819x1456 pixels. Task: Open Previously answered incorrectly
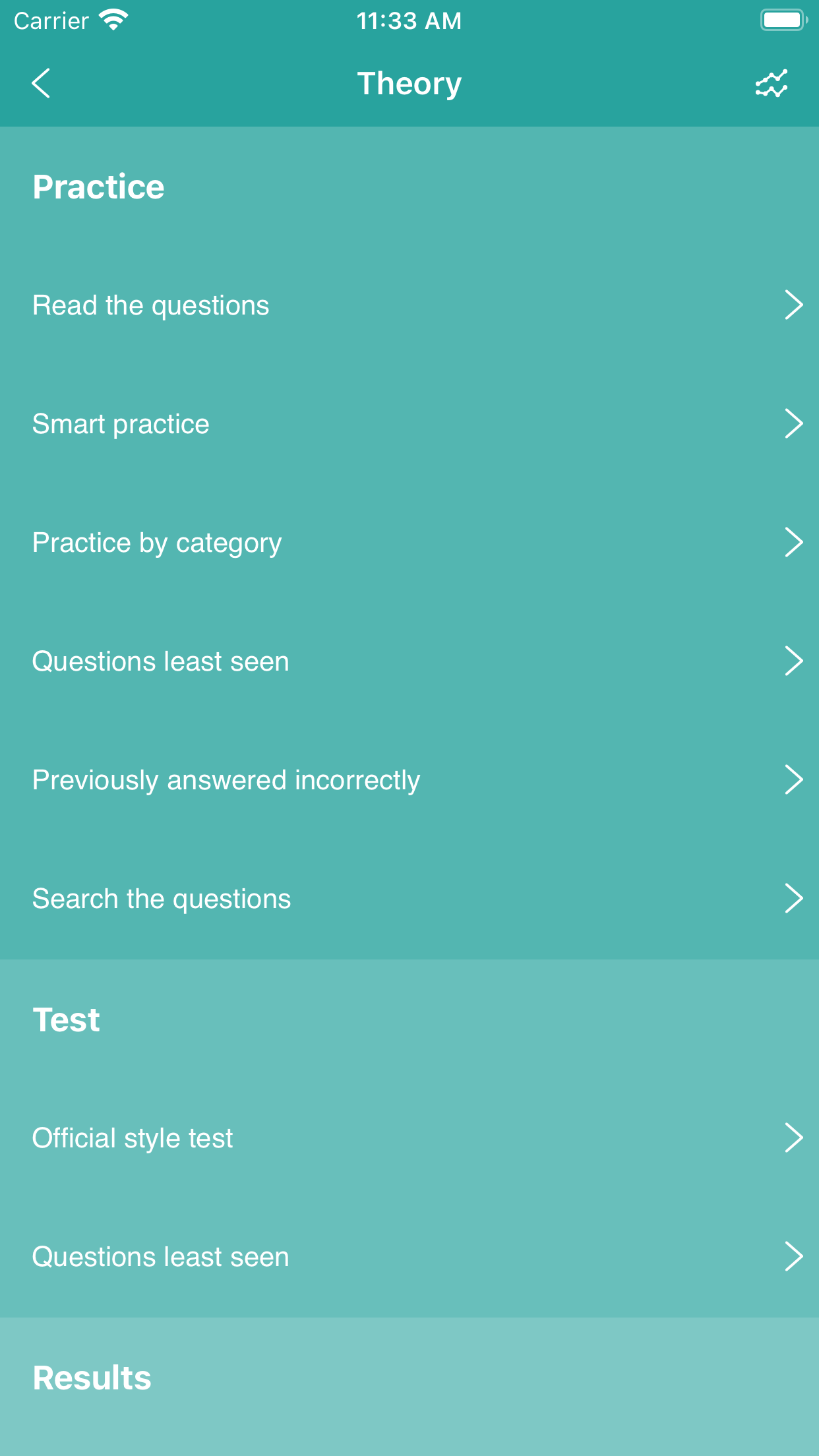pos(409,780)
